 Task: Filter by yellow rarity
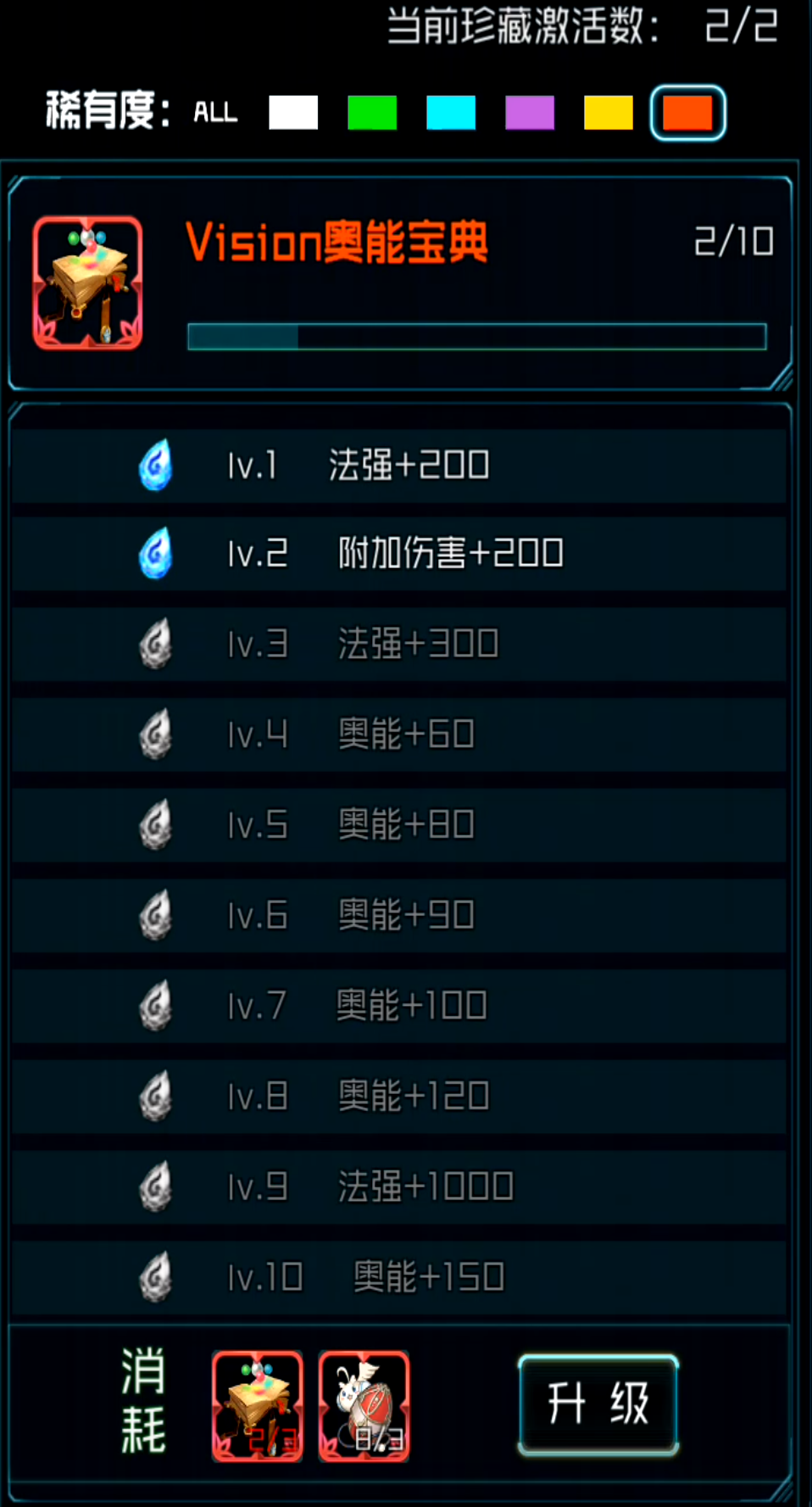[609, 112]
